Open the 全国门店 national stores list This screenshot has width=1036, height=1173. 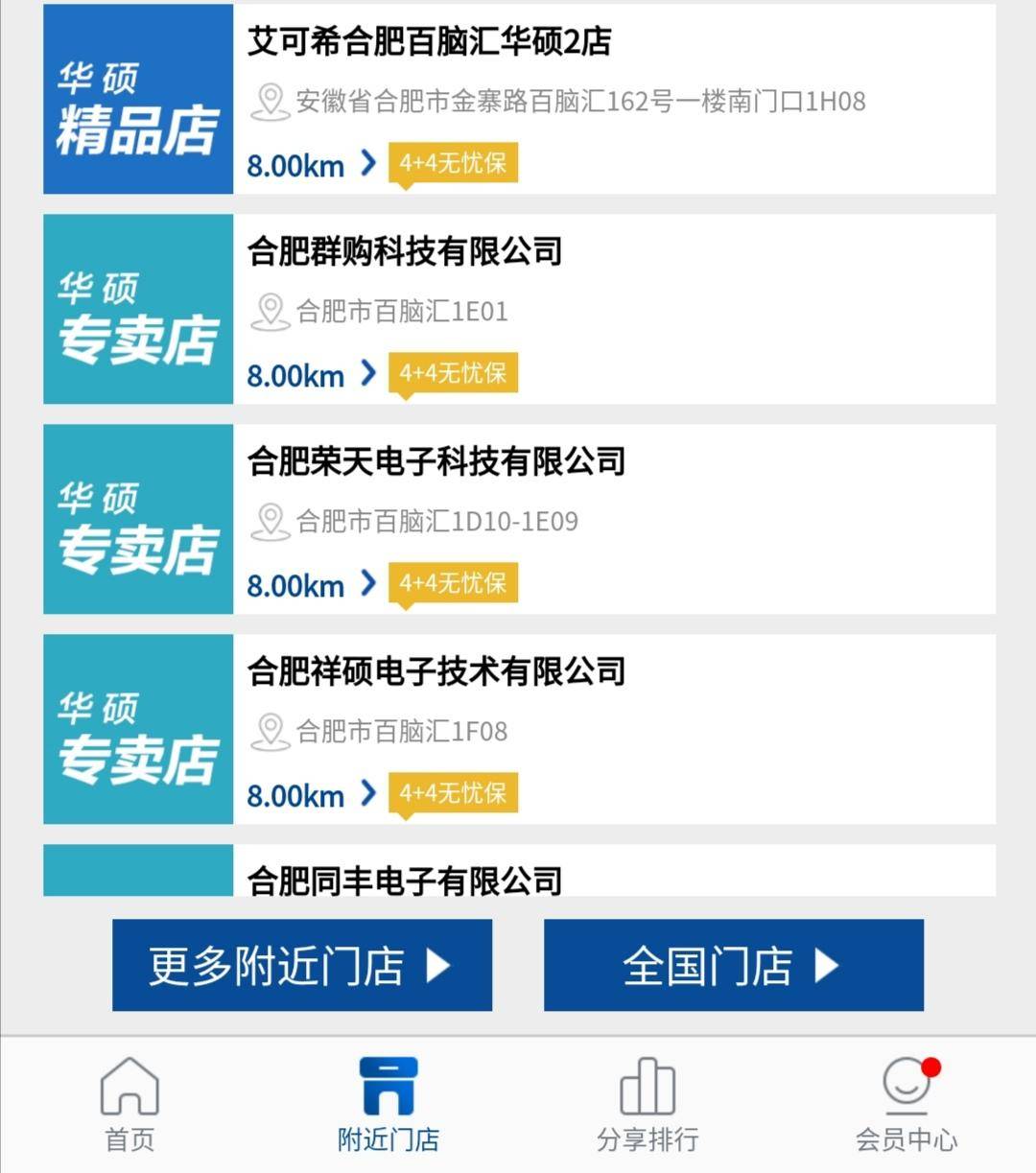click(732, 965)
